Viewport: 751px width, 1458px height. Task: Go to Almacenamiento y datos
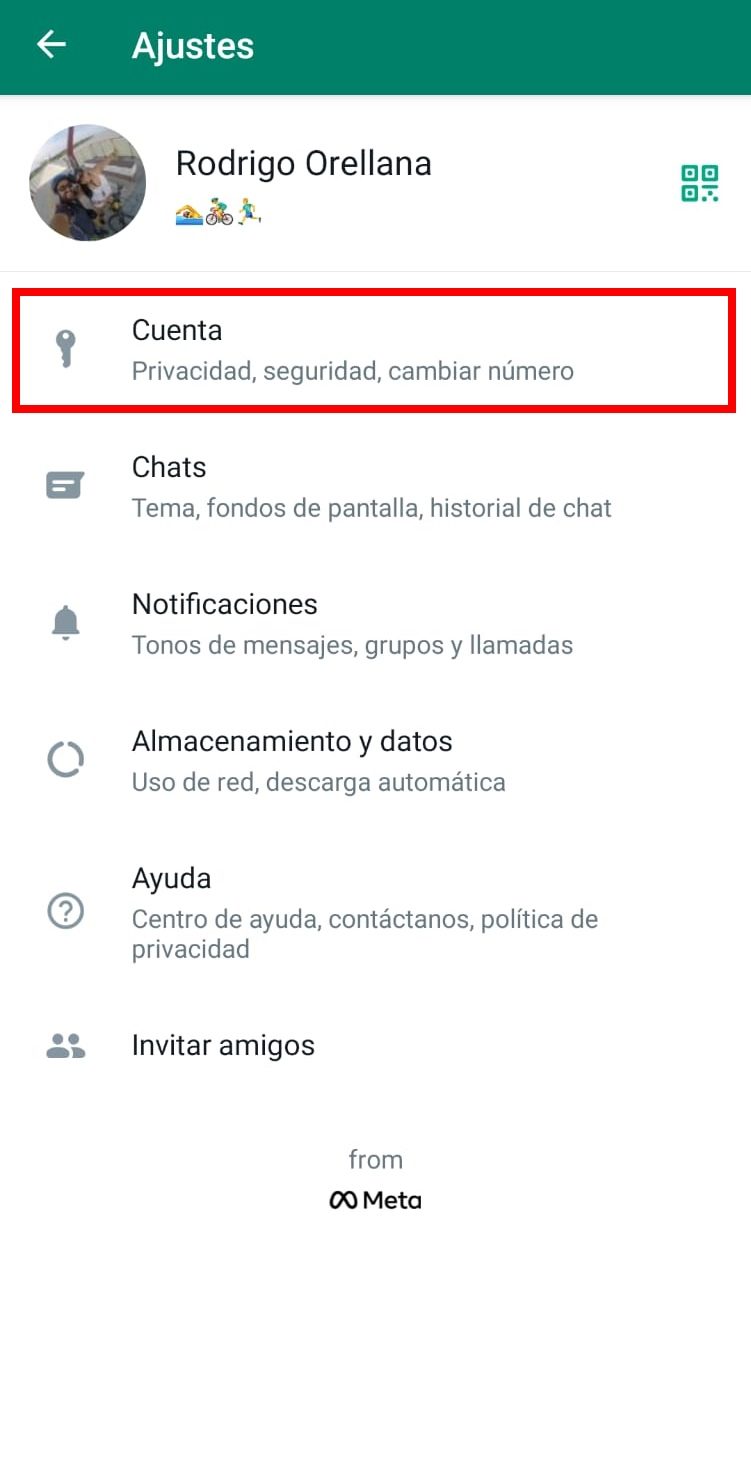coord(374,761)
